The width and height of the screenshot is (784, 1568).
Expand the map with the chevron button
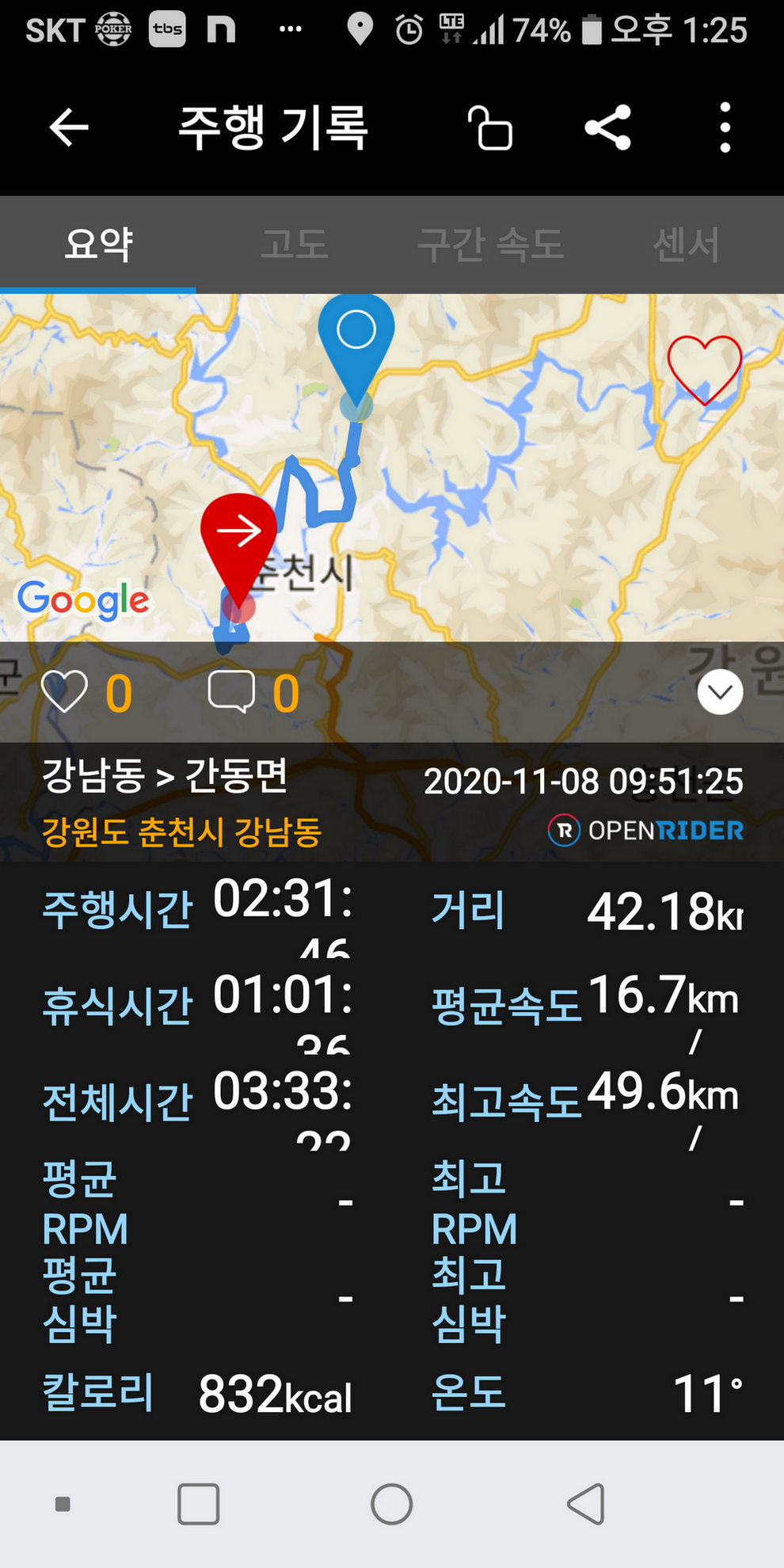[720, 692]
